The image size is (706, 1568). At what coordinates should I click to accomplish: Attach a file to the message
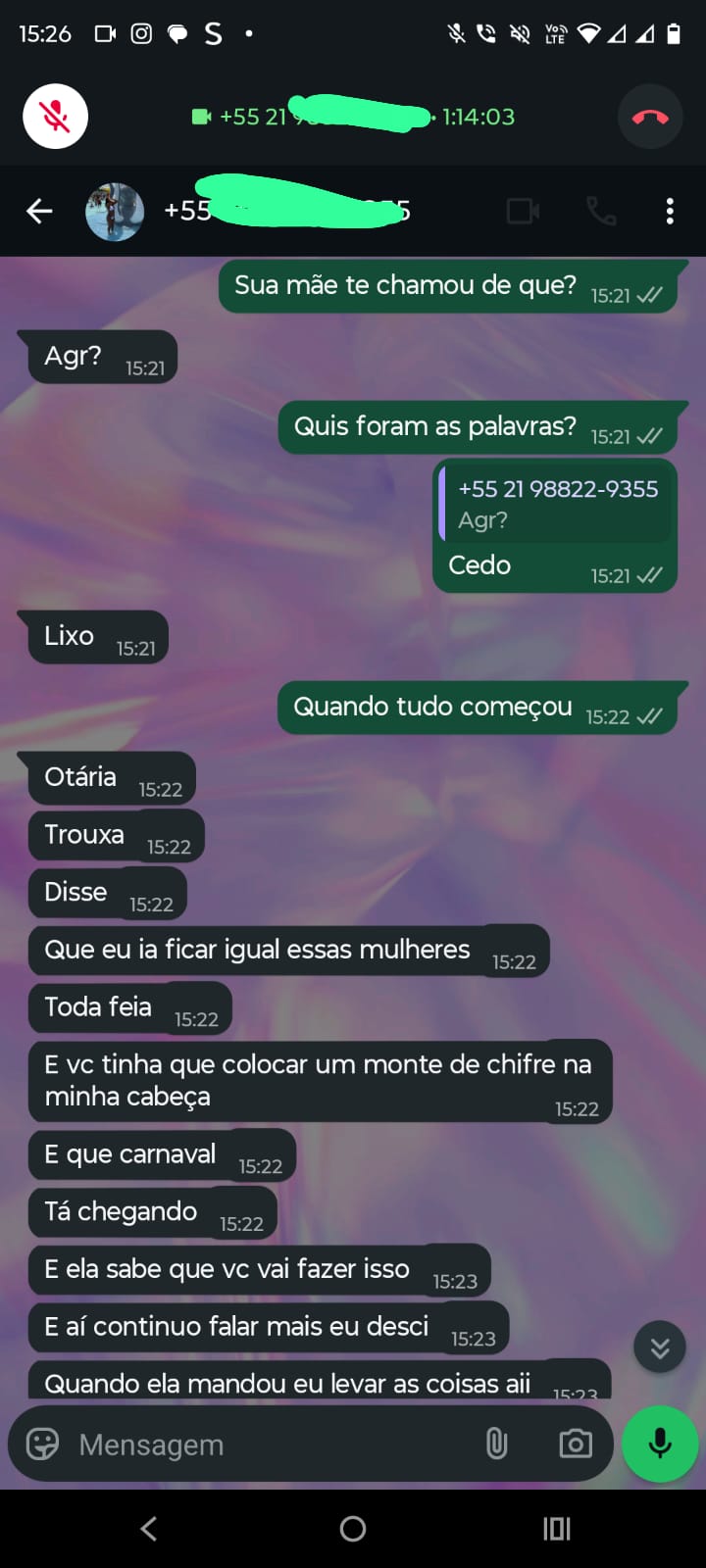pyautogui.click(x=496, y=1444)
